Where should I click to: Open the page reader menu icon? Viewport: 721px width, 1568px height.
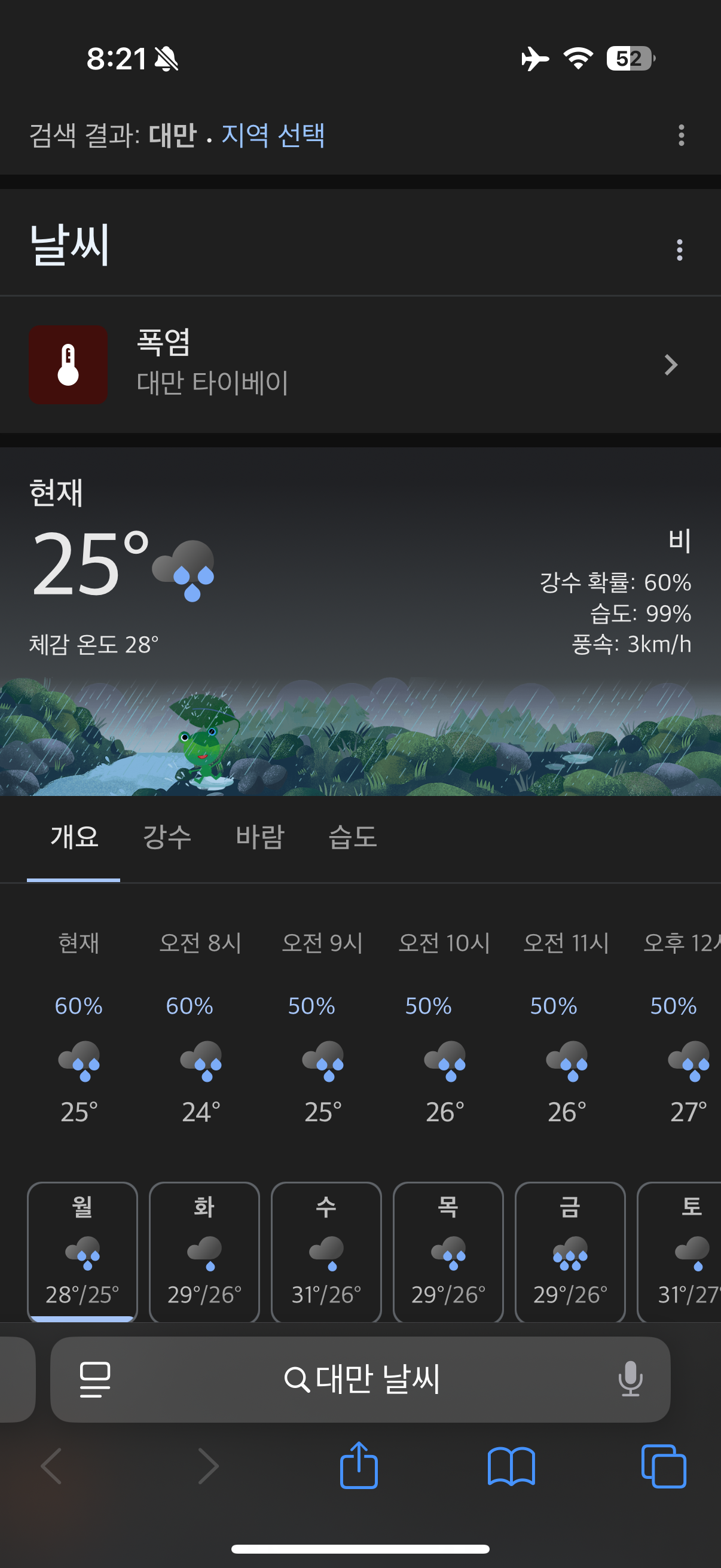click(96, 1378)
